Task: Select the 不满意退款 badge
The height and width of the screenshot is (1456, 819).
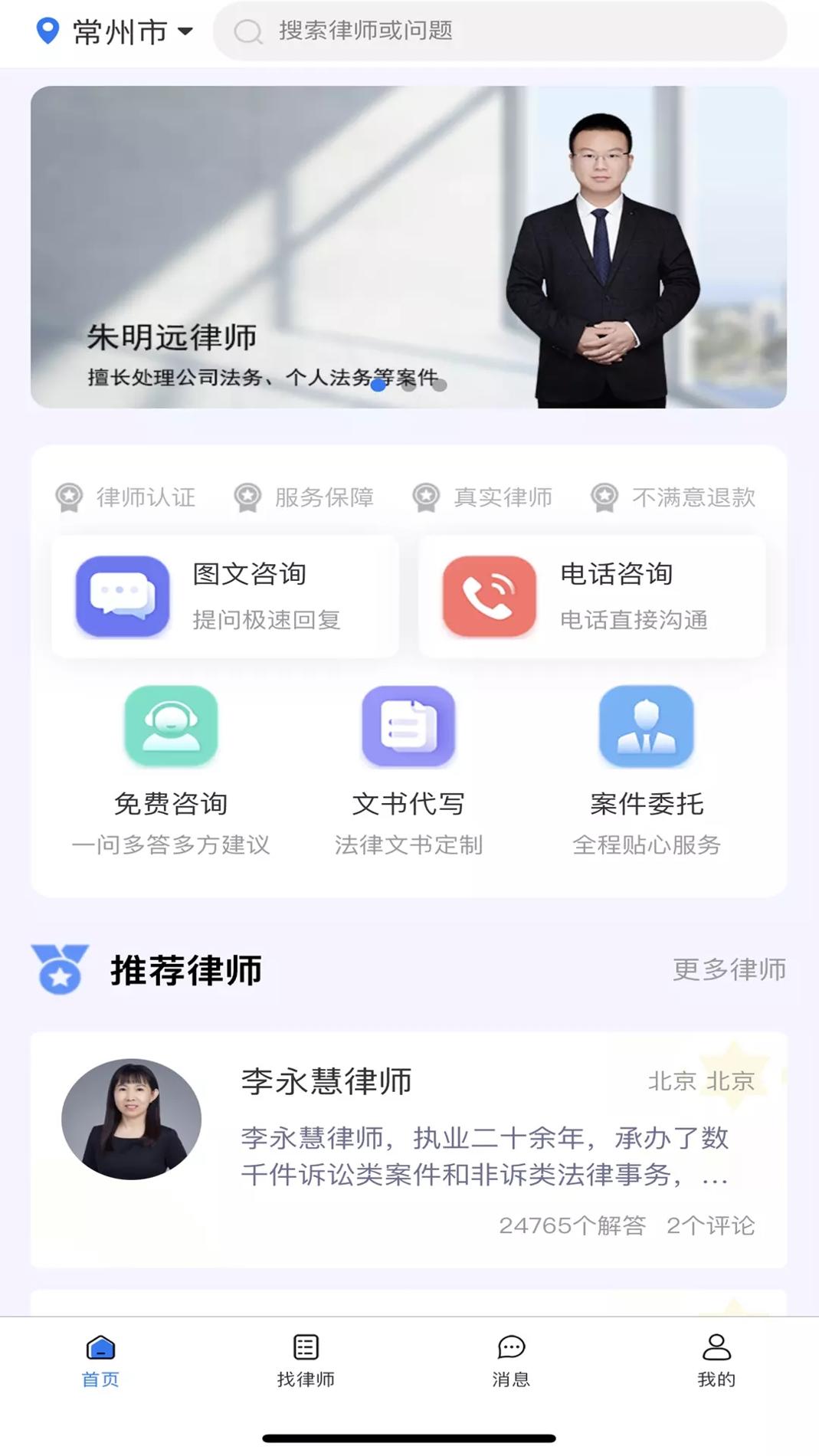Action: tap(607, 497)
